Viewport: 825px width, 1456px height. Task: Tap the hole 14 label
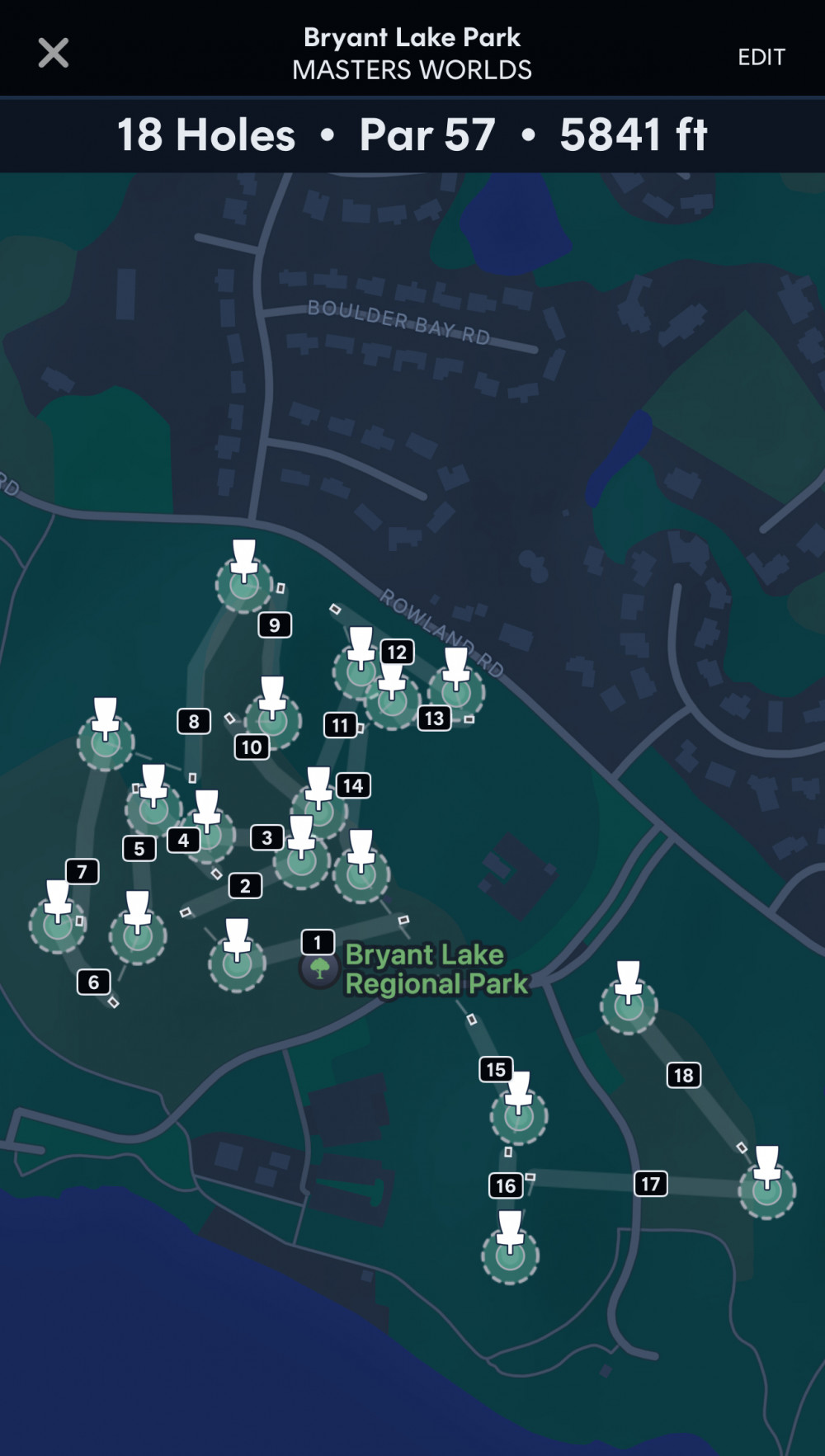pyautogui.click(x=353, y=785)
